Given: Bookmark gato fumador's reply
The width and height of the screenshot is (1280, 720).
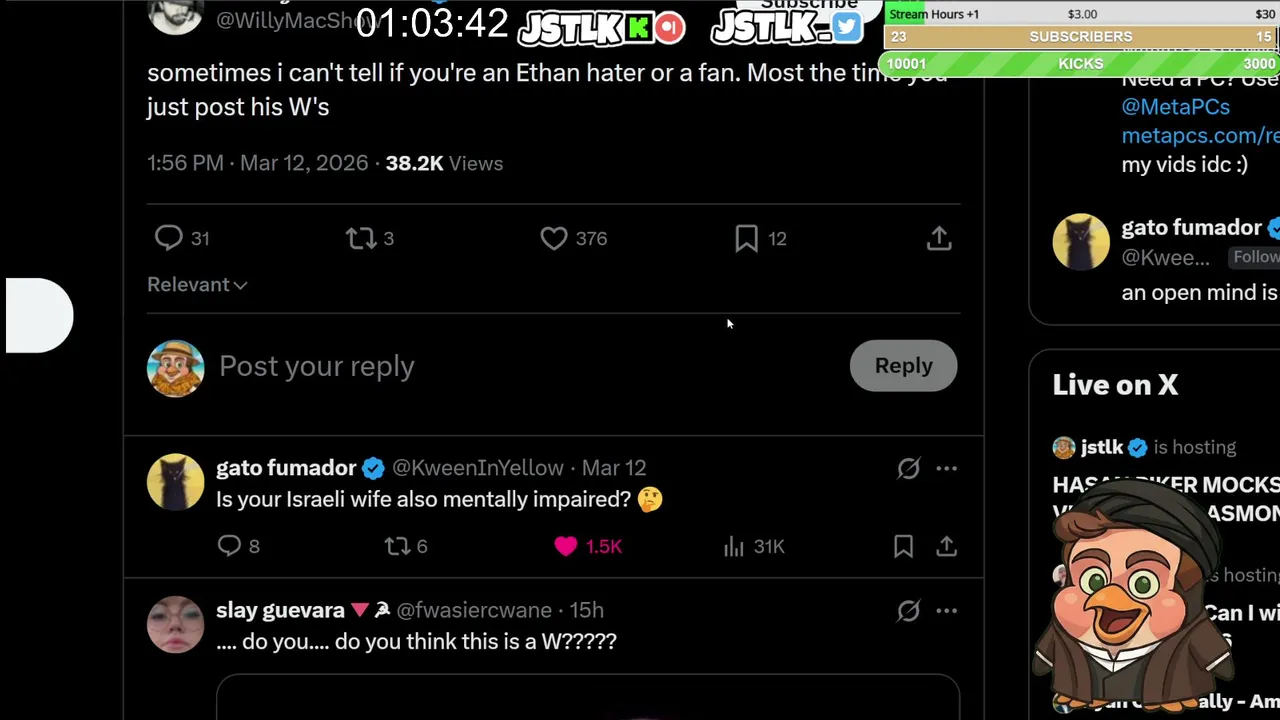Looking at the screenshot, I should point(903,546).
